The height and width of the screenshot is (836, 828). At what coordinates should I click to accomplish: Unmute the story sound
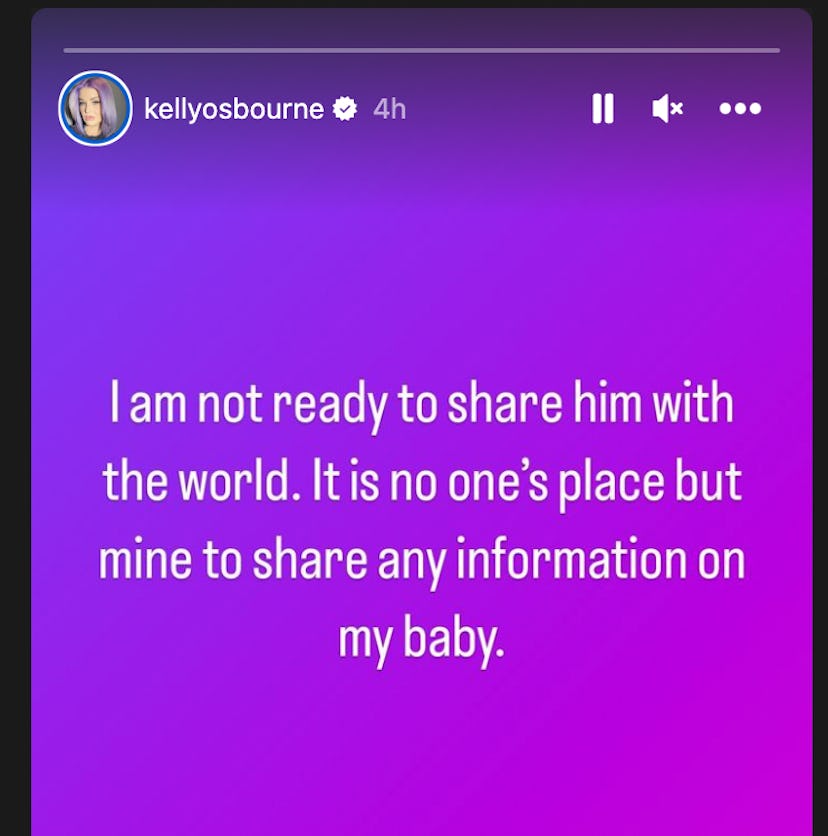coord(667,109)
